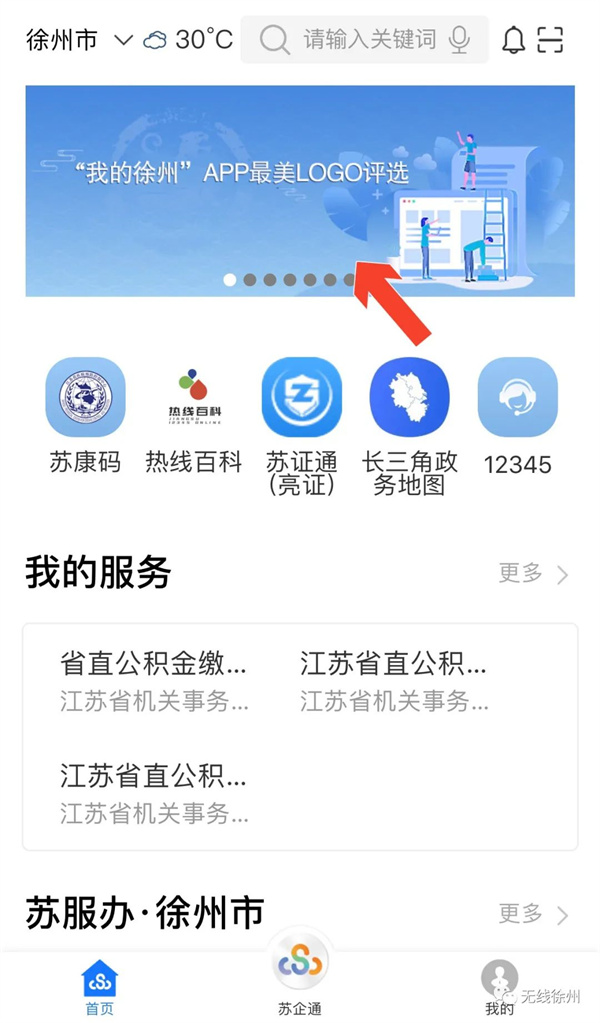View more under 苏服办·徐州市
The height and width of the screenshot is (1023, 600).
pos(533,914)
